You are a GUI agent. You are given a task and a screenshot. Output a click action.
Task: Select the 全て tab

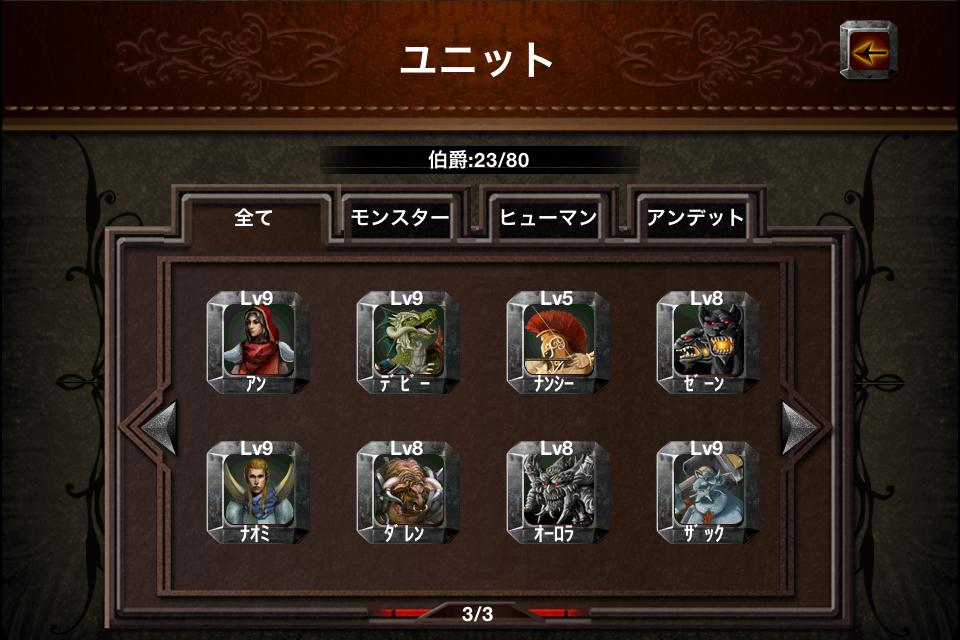point(253,218)
